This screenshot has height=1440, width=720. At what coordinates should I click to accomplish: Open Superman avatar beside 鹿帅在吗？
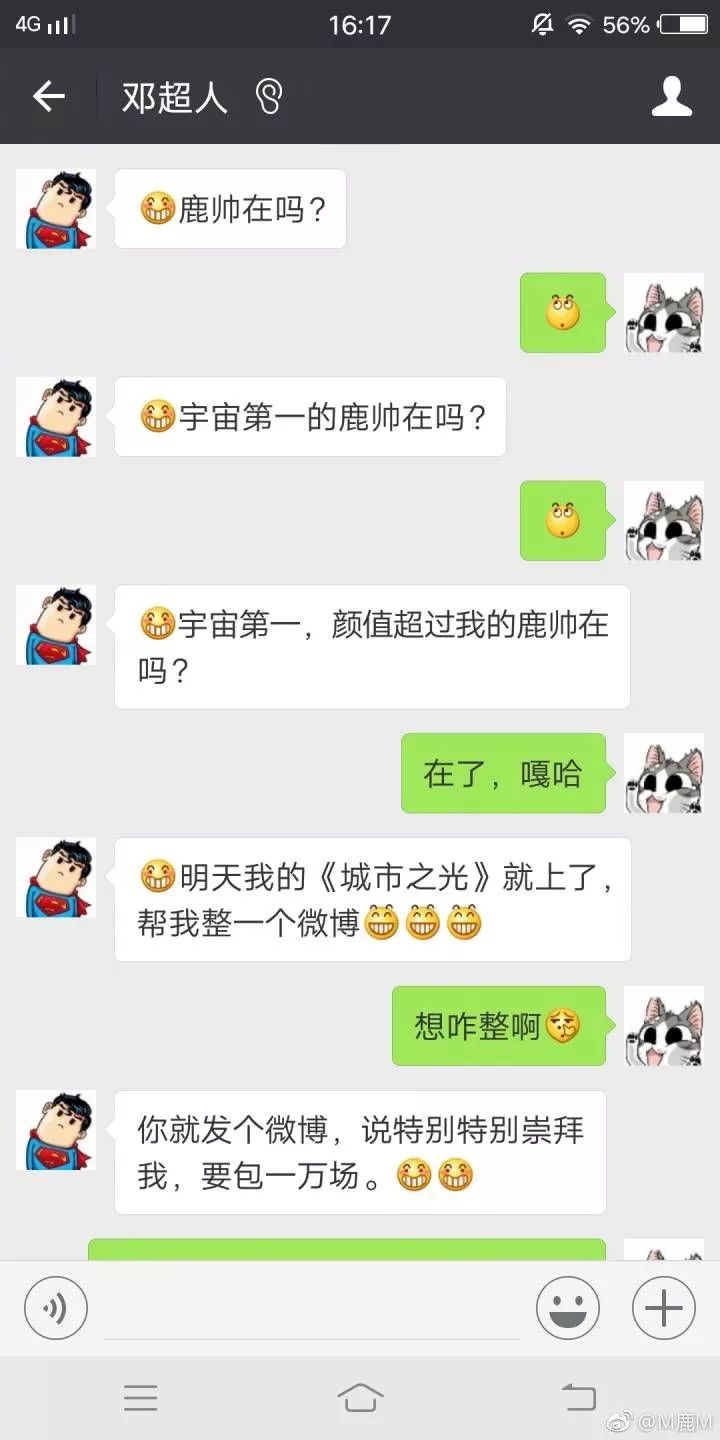tap(56, 209)
